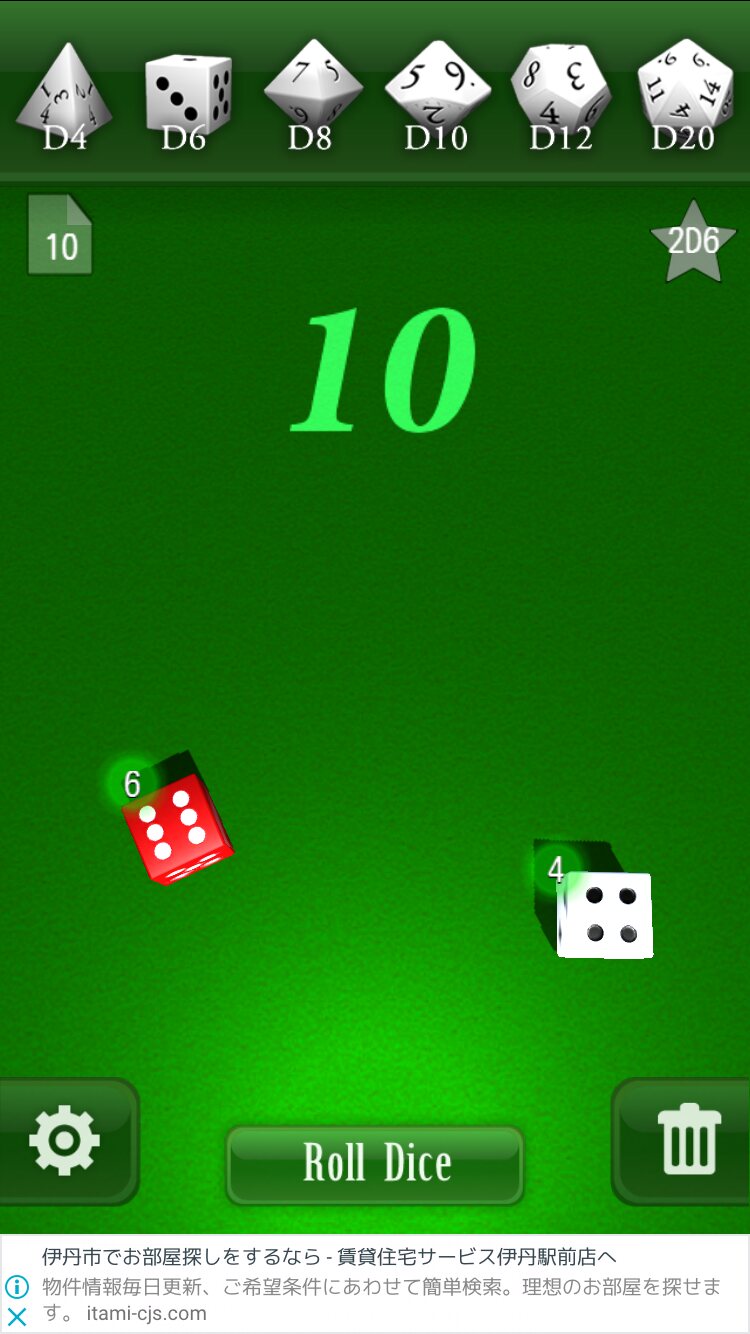Screen dimensions: 750x1334
Task: Close the ad with the X icon
Action: [17, 1315]
